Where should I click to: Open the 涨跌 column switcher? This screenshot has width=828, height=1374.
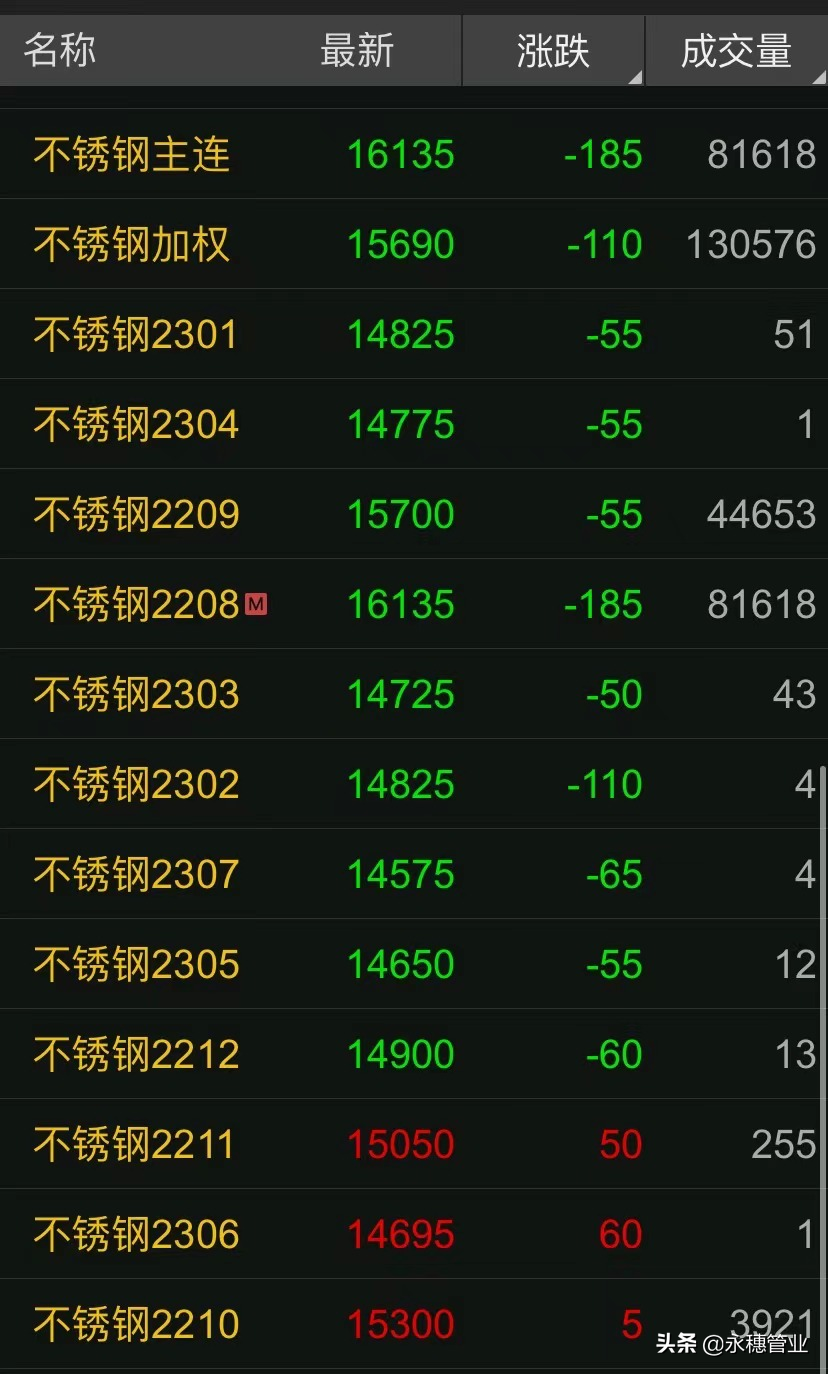pos(553,51)
